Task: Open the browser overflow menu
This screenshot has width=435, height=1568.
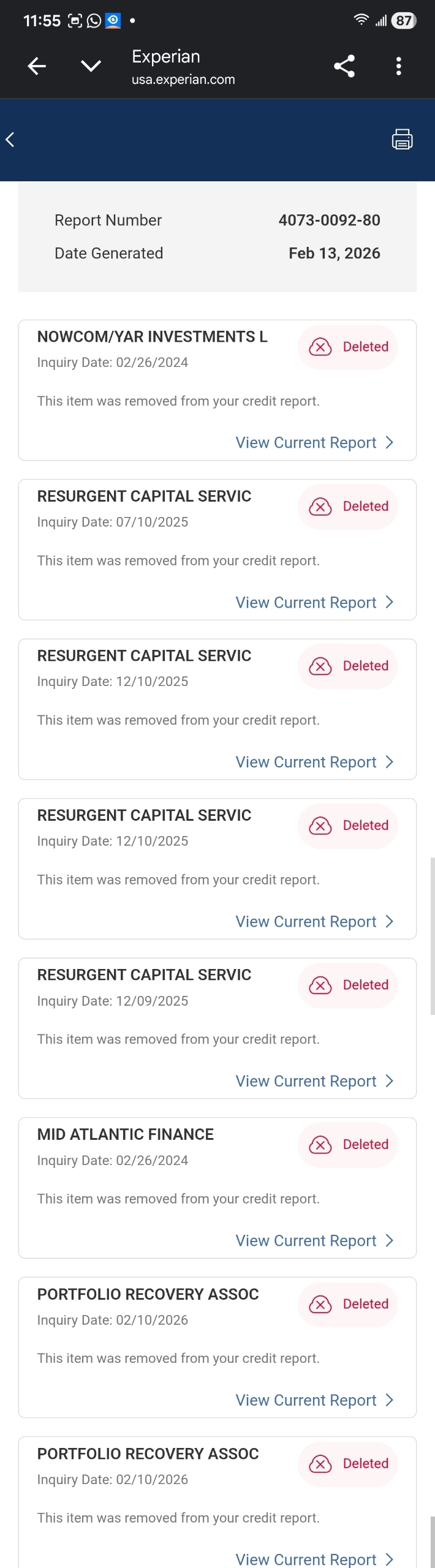Action: (399, 66)
